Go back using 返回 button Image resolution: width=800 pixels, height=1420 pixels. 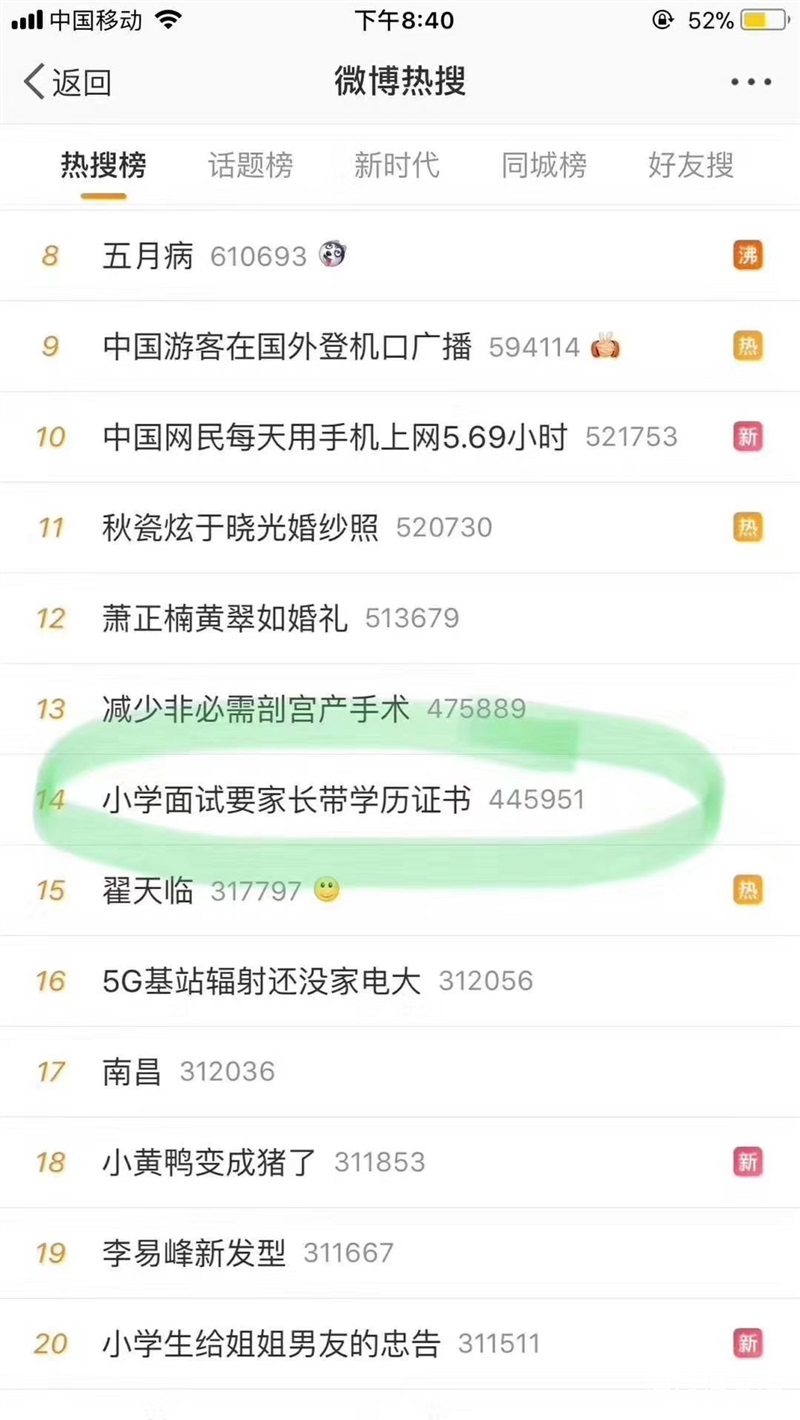tap(67, 82)
